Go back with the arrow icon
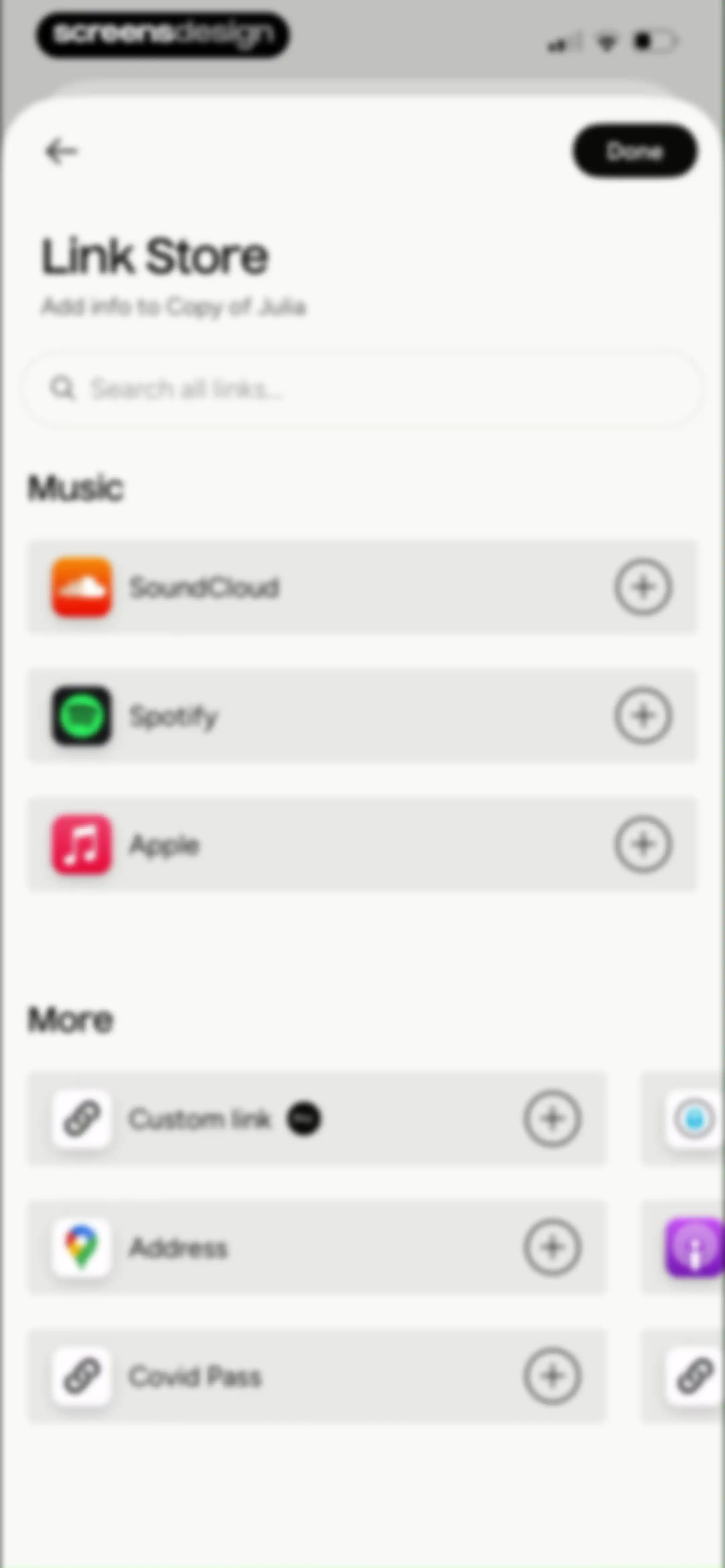 click(x=61, y=151)
